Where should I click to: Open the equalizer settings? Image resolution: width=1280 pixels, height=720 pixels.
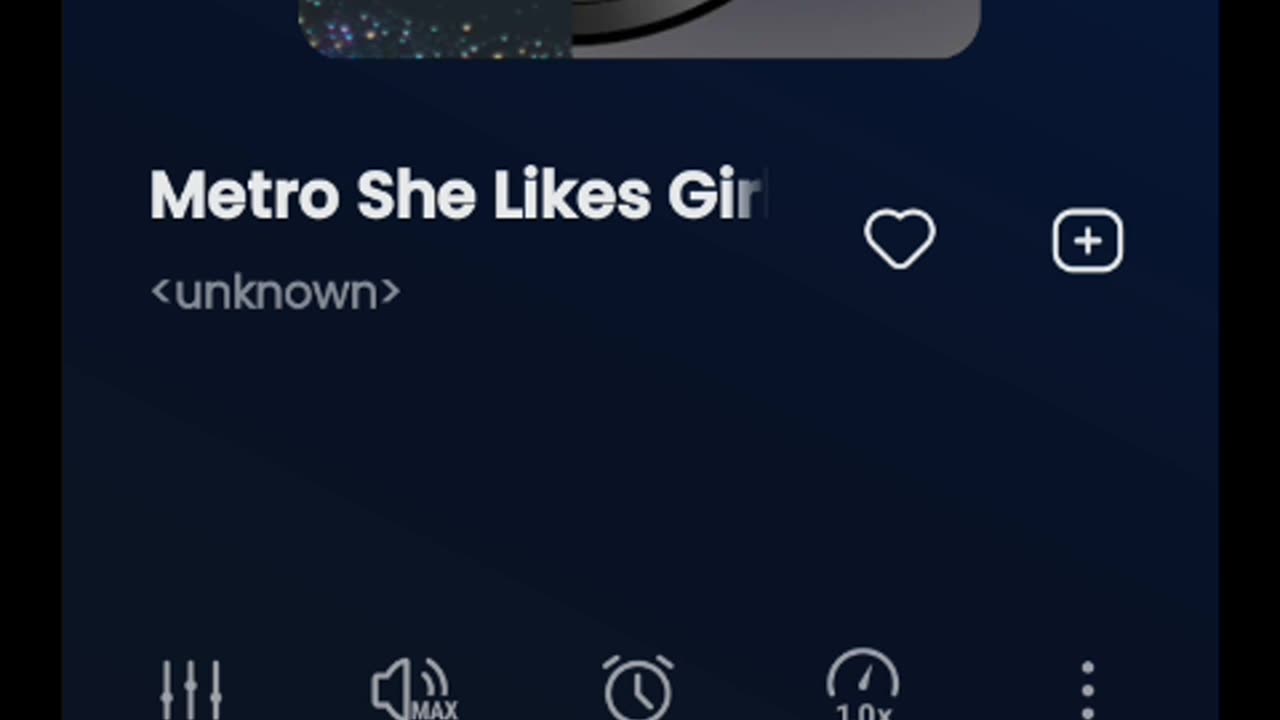tap(191, 690)
